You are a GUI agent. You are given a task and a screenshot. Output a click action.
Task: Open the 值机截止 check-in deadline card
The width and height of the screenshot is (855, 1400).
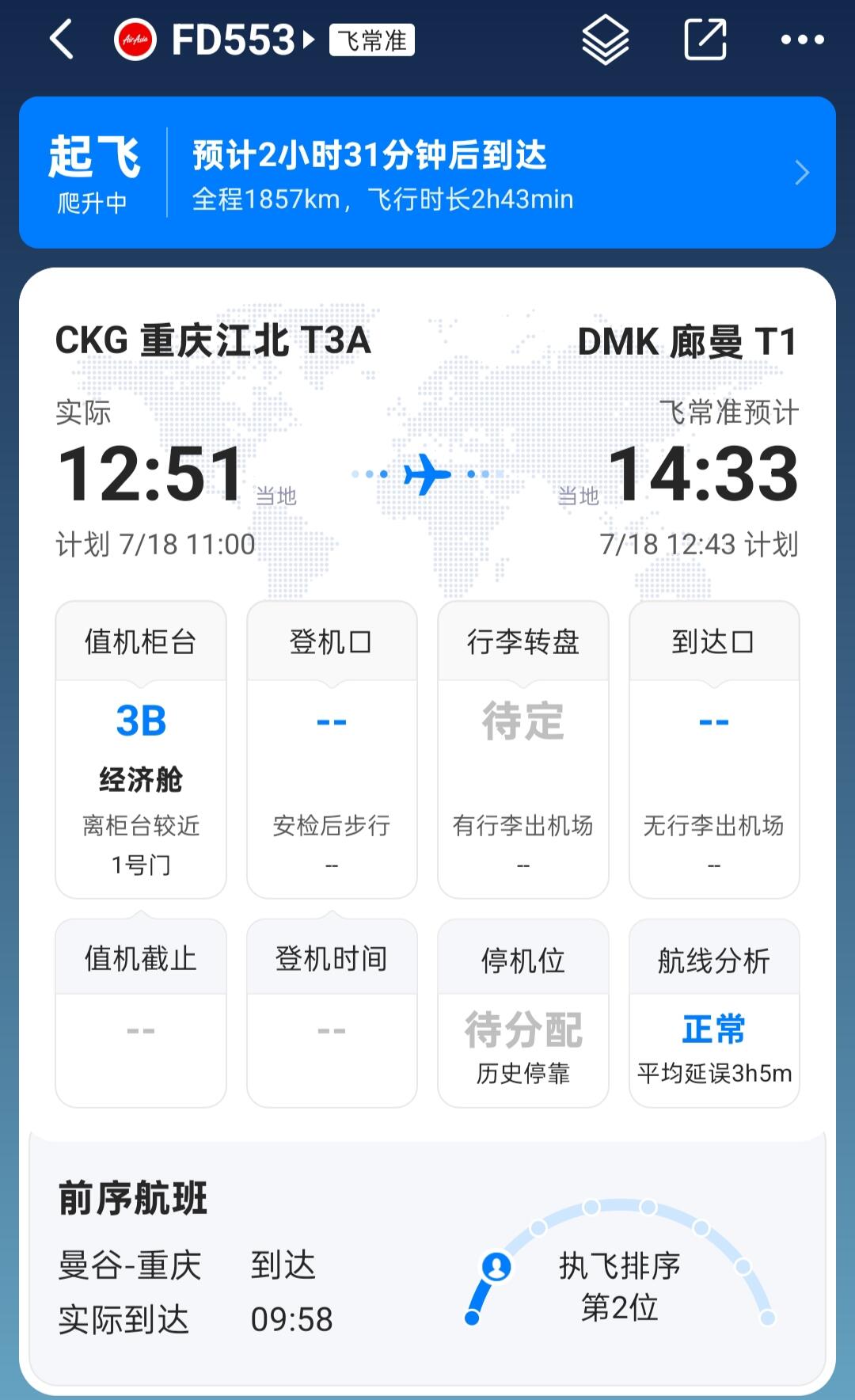141,1014
